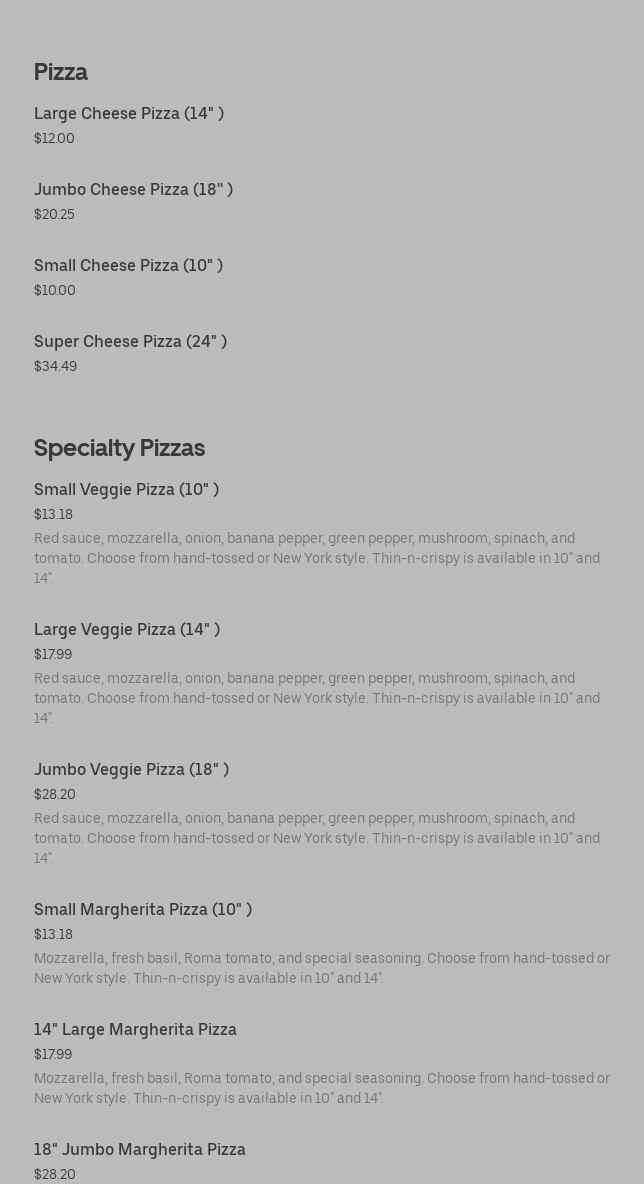Select Large Veggie Pizza (14")
The image size is (644, 1184).
[127, 630]
